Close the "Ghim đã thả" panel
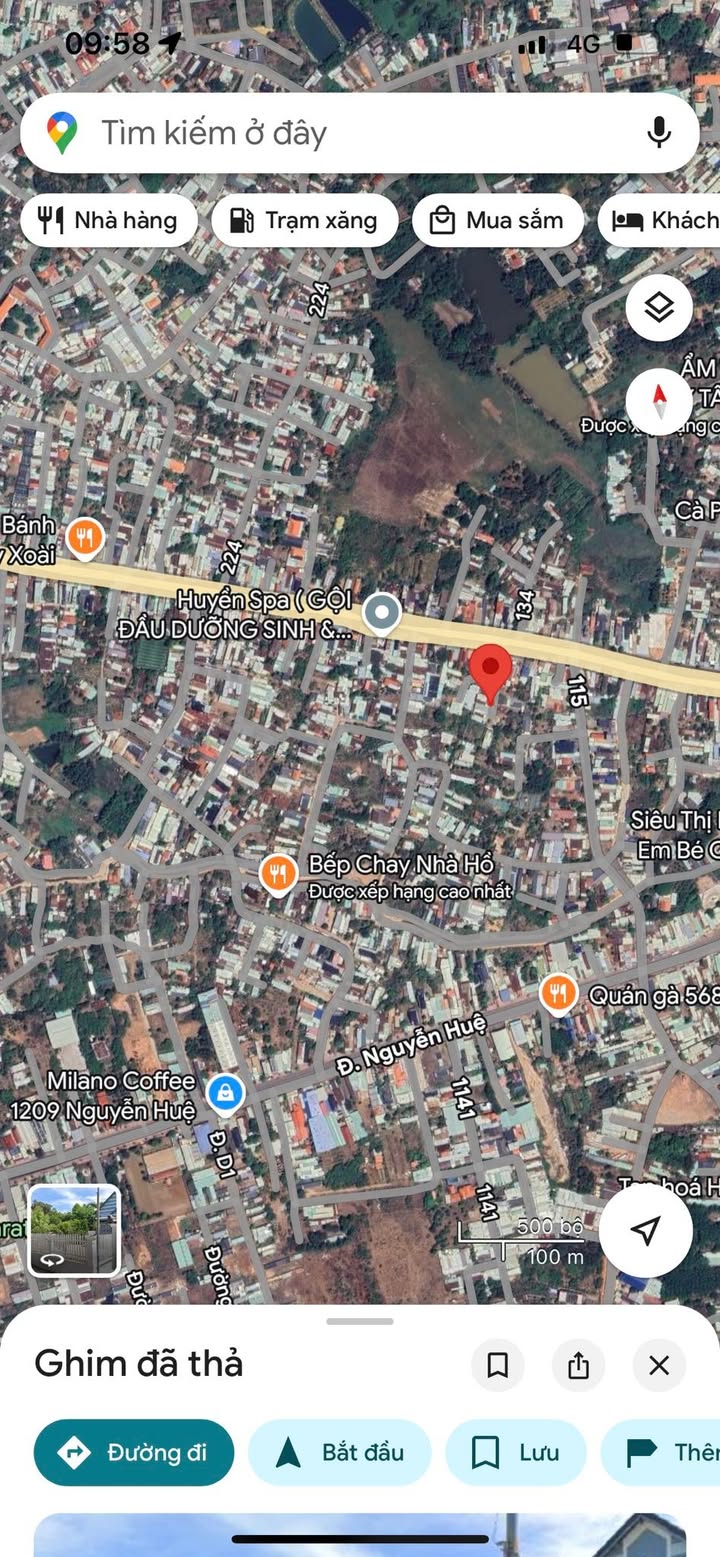The height and width of the screenshot is (1557, 720). 659,1365
